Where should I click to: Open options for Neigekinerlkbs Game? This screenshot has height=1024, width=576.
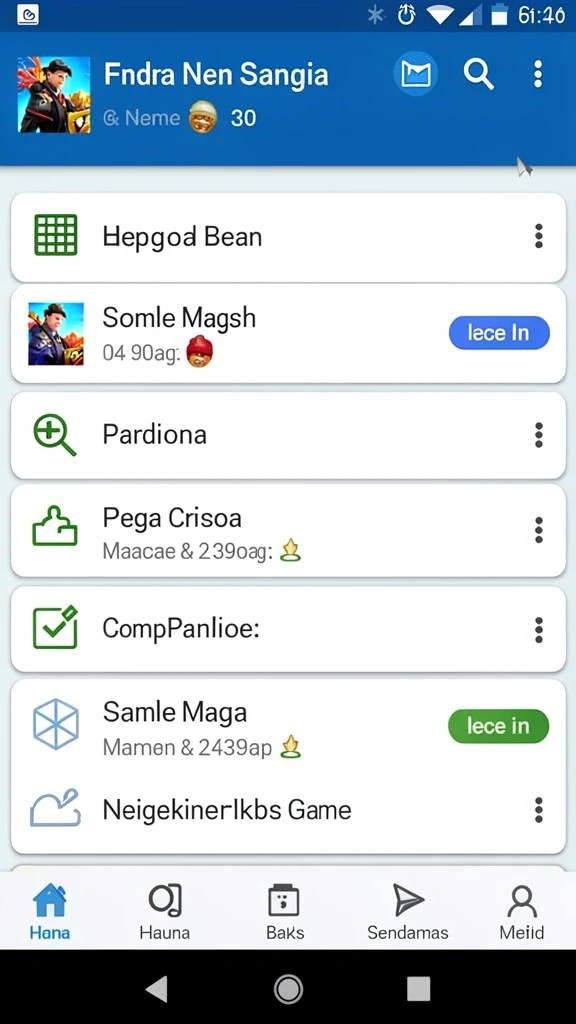(539, 810)
